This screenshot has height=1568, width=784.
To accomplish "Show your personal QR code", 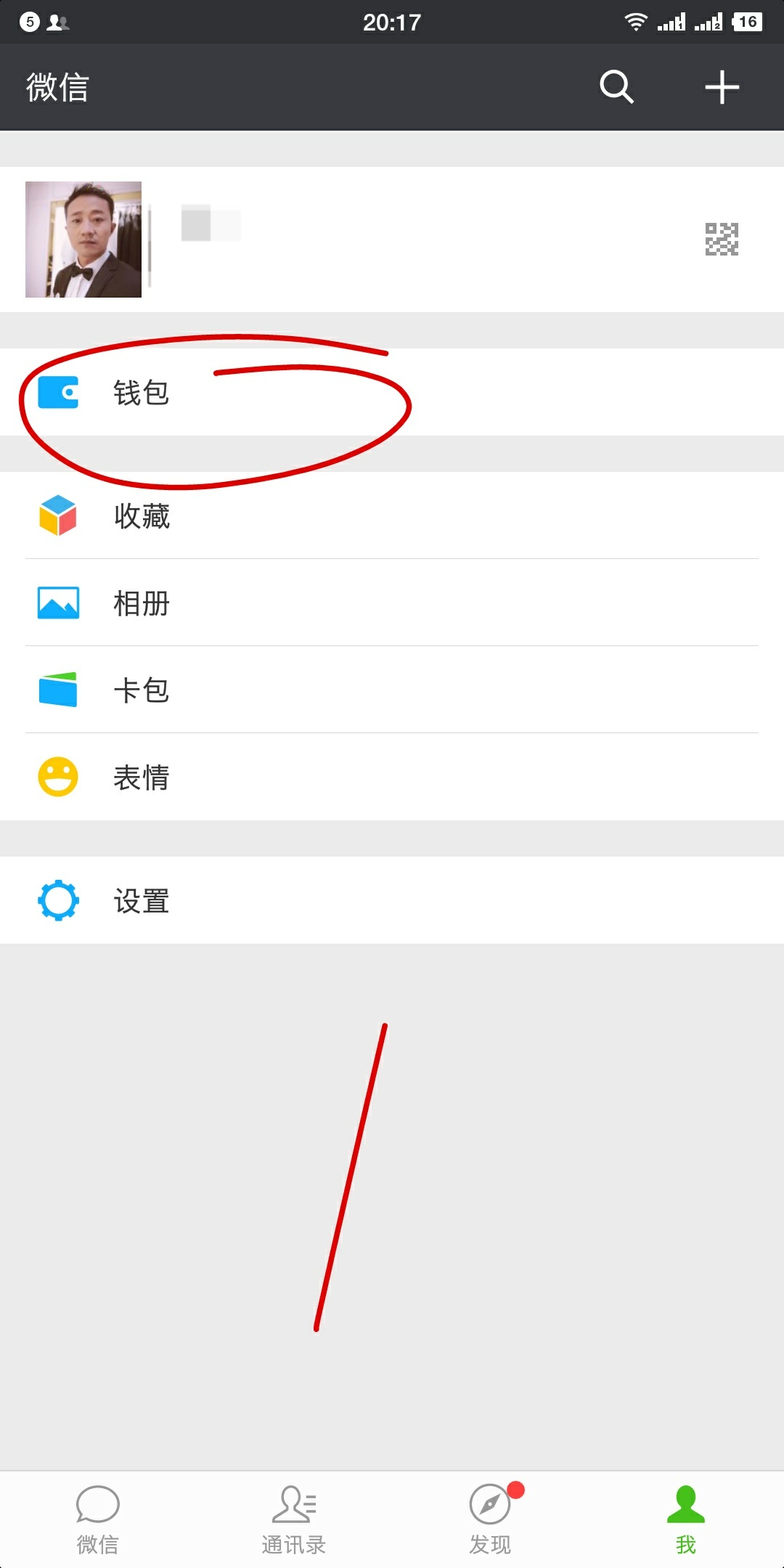I will [721, 240].
